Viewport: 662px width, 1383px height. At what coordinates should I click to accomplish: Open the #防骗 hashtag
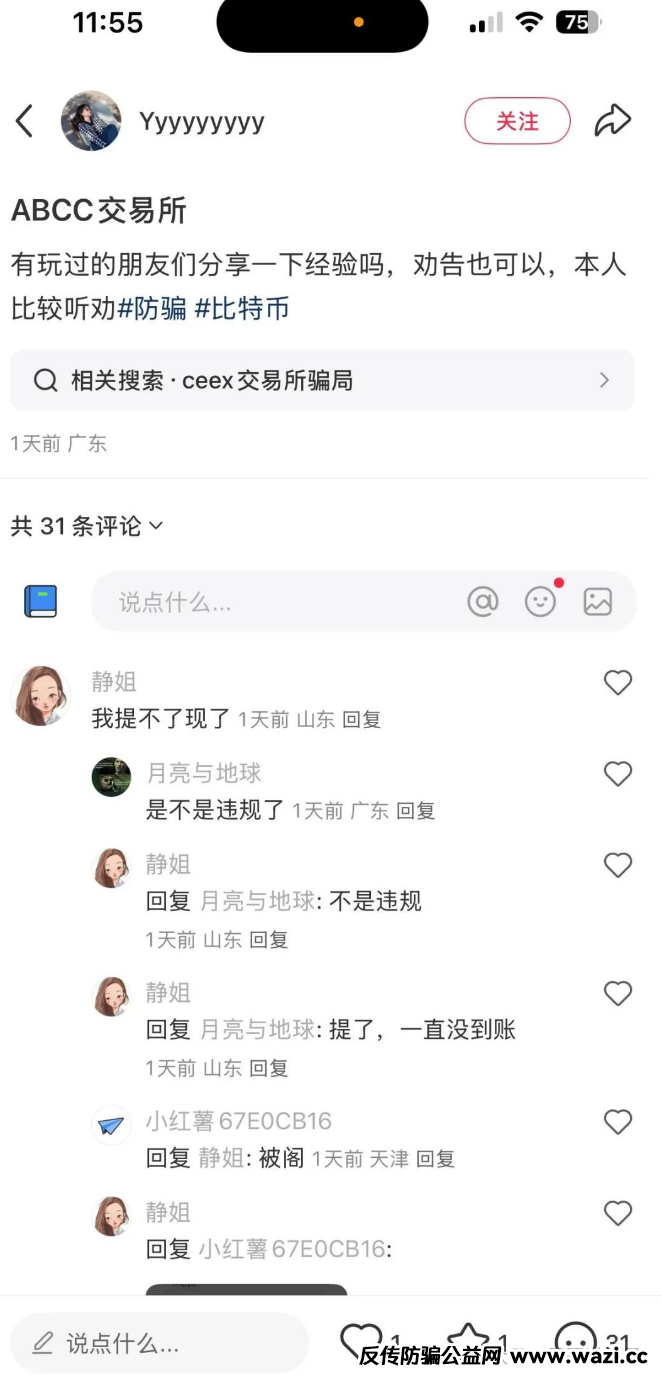(x=152, y=308)
